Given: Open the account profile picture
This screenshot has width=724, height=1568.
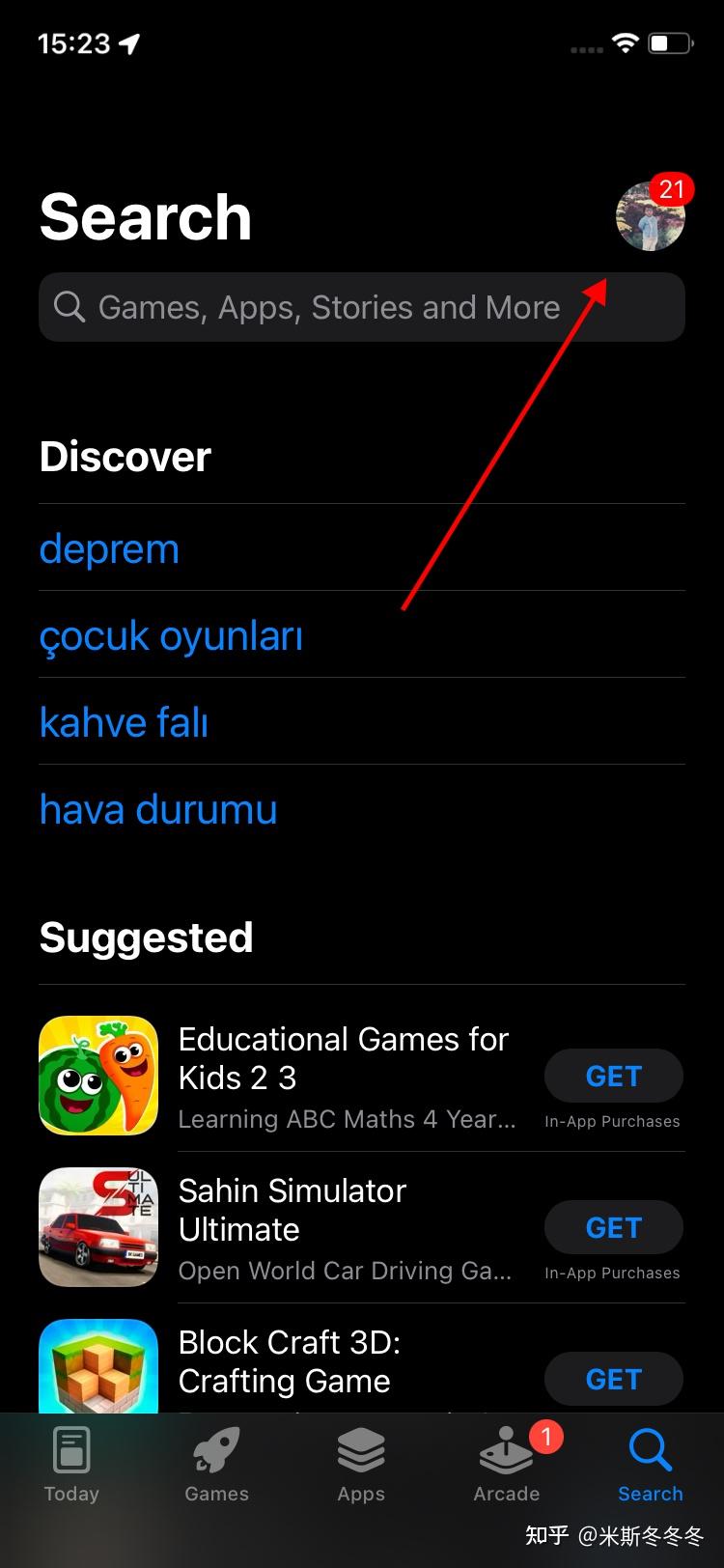Looking at the screenshot, I should (x=650, y=215).
